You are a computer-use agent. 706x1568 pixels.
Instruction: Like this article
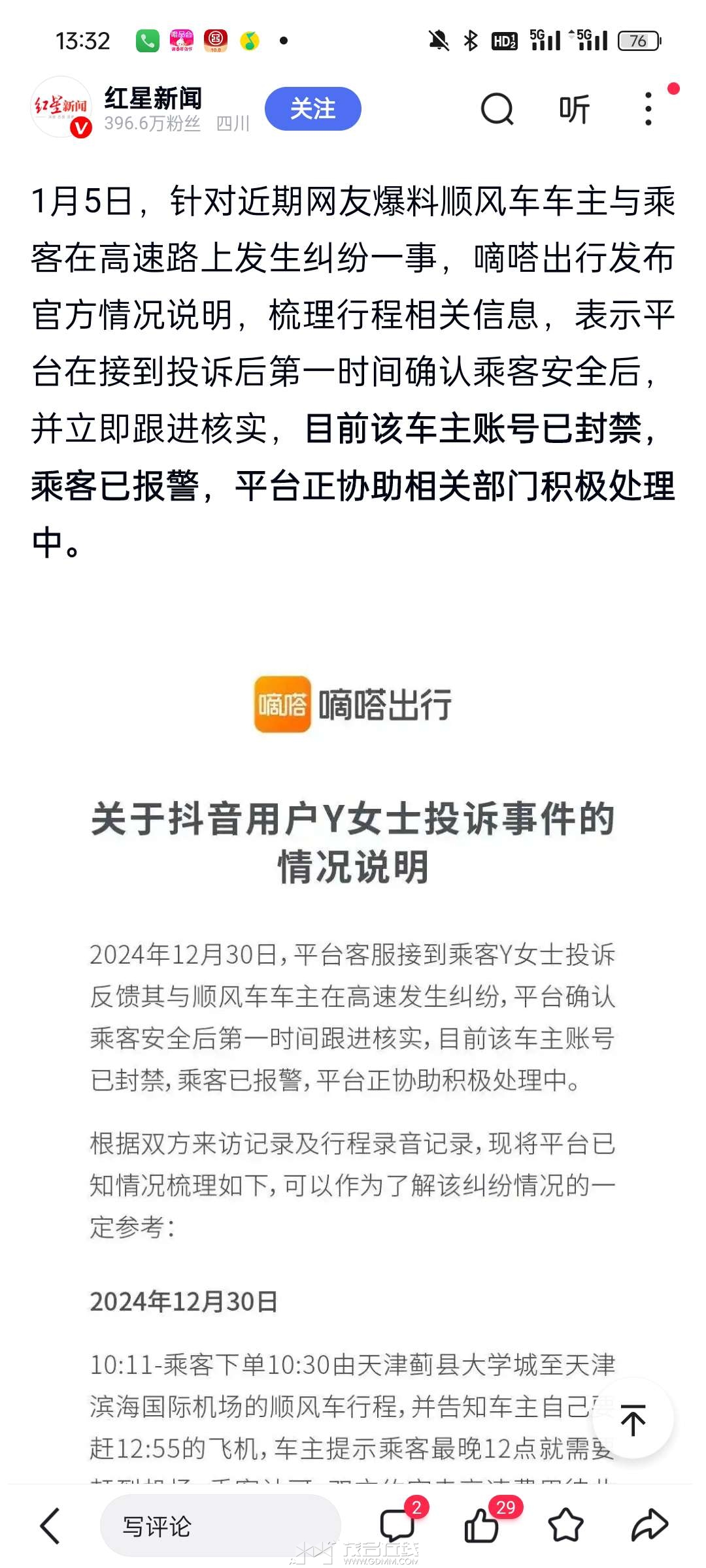coord(482,1526)
